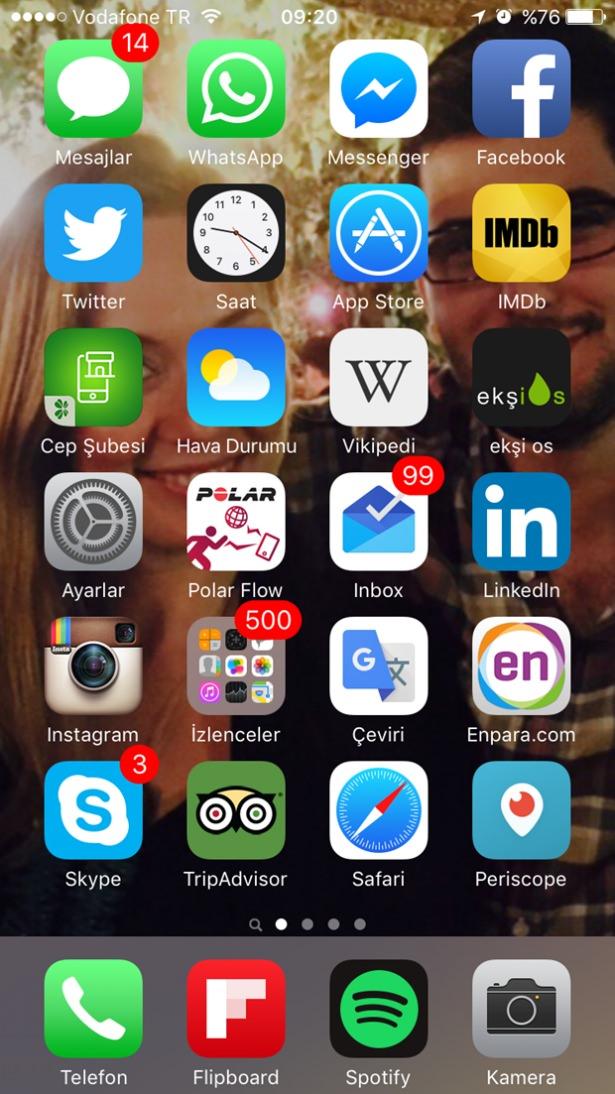Viewport: 615px width, 1094px height.
Task: Open the Twitter app
Action: point(93,233)
